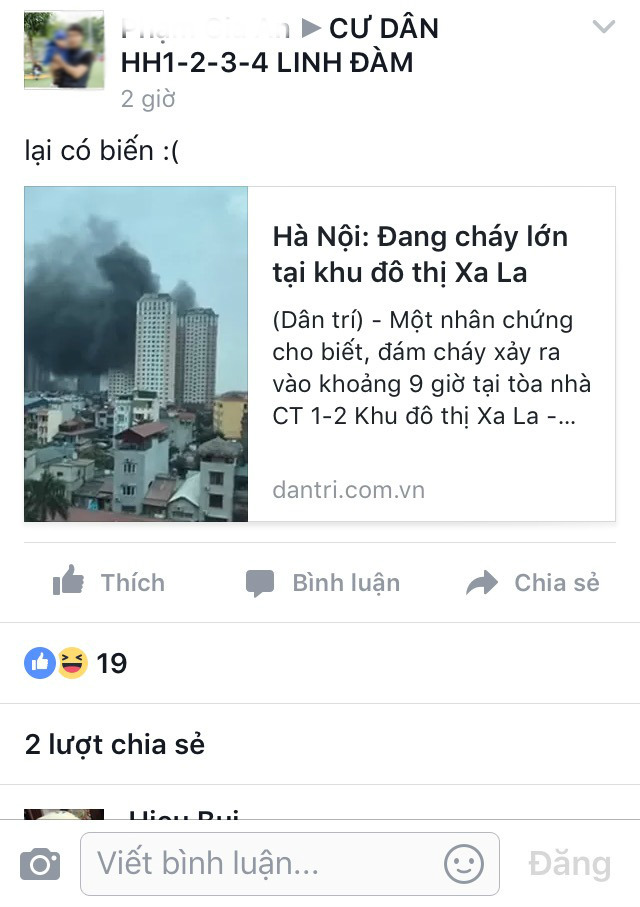Tap Bình luận to comment on post

pos(322,583)
